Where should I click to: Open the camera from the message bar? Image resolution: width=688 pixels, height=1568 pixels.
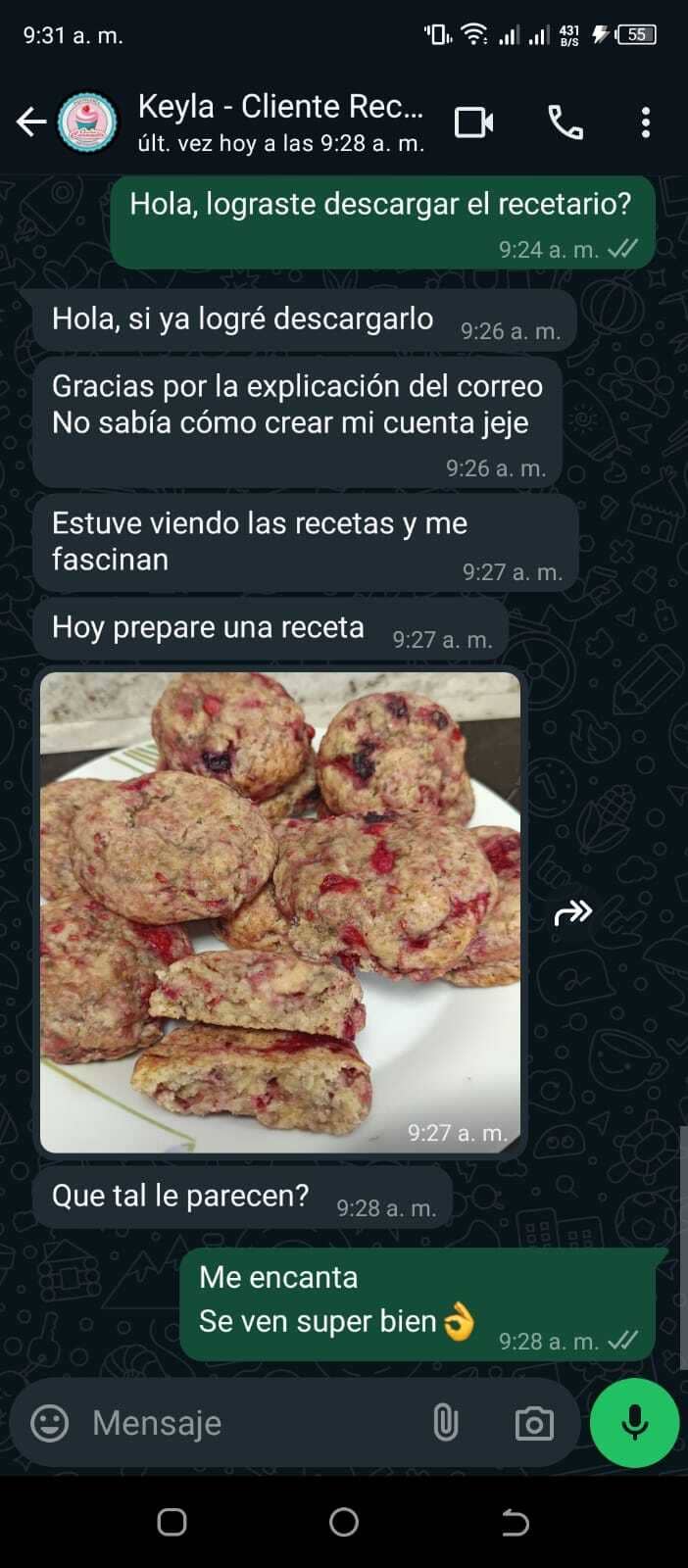[x=534, y=1423]
